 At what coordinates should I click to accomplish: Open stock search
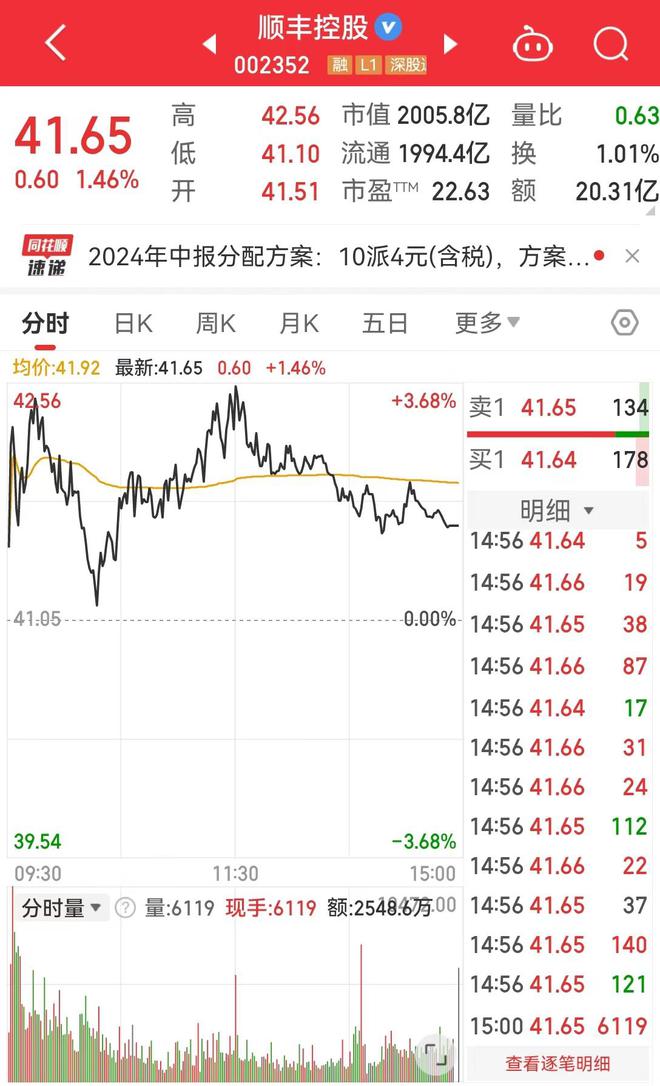click(611, 44)
